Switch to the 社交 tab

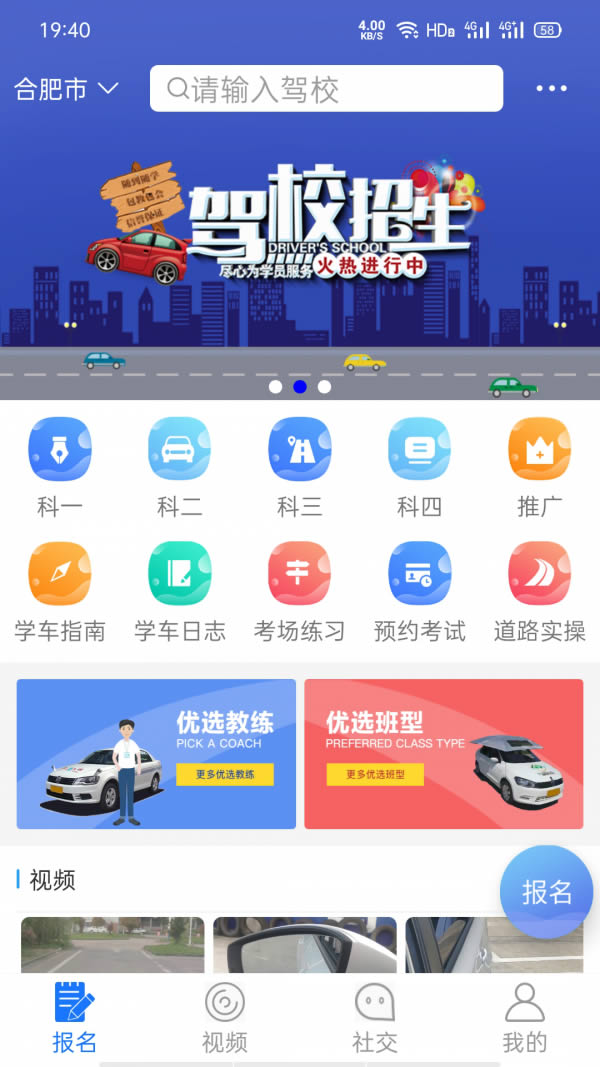375,1017
